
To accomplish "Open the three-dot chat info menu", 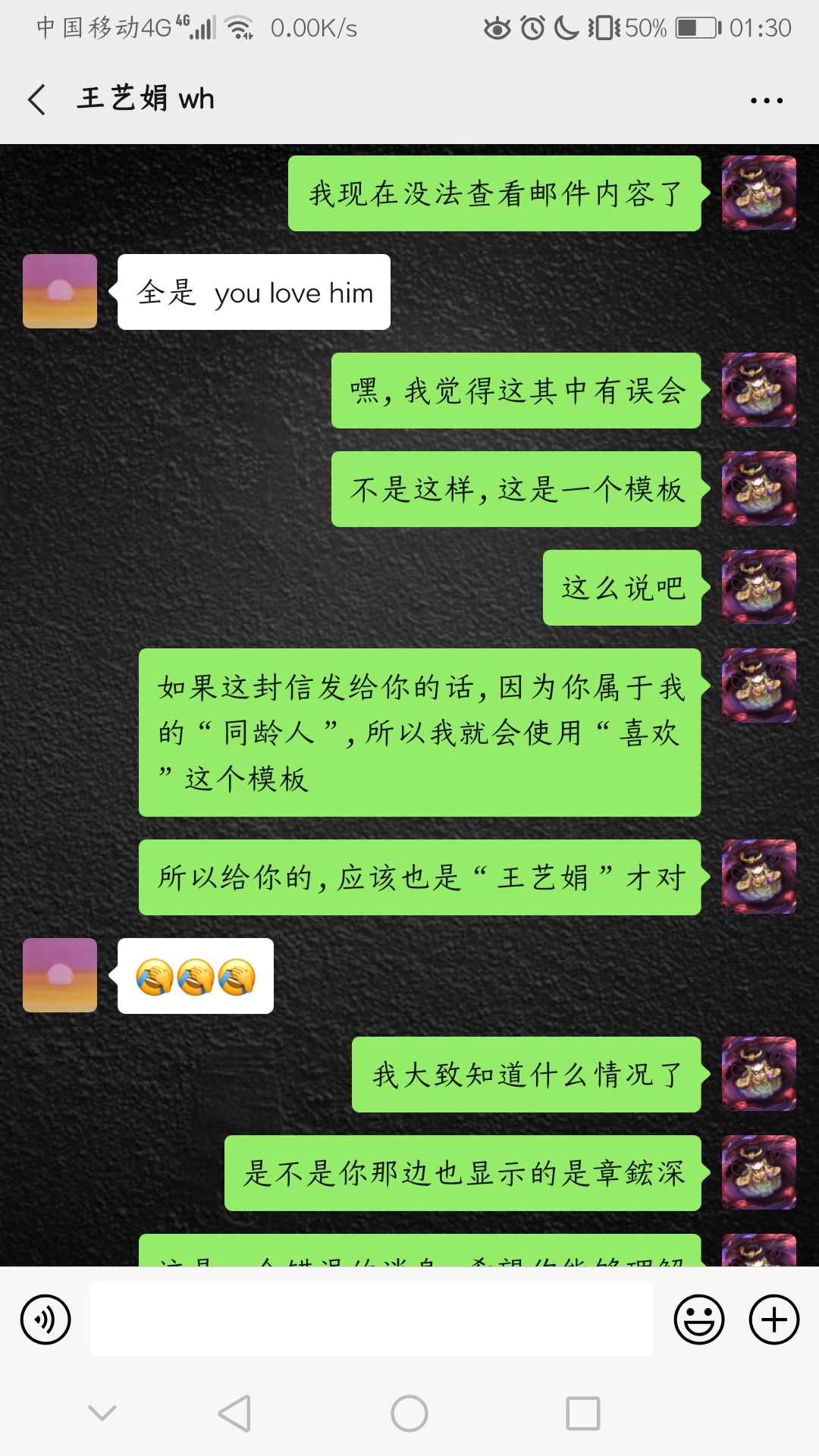I will coord(766,100).
